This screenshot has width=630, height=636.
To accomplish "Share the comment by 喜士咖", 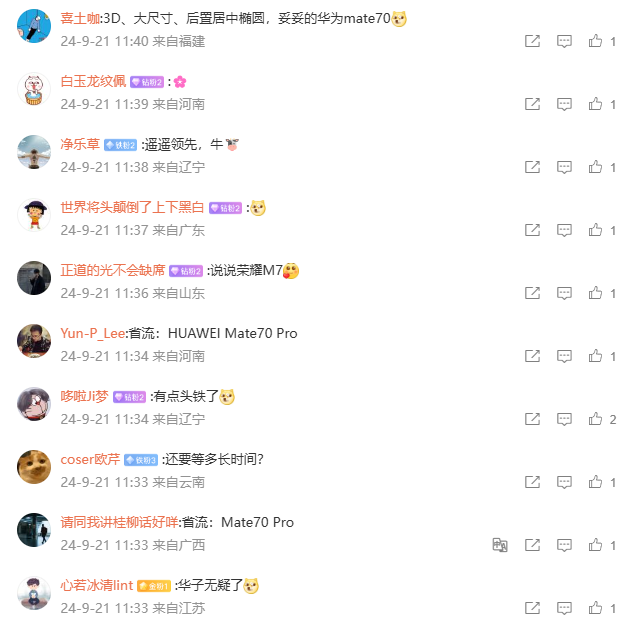I will (x=532, y=41).
